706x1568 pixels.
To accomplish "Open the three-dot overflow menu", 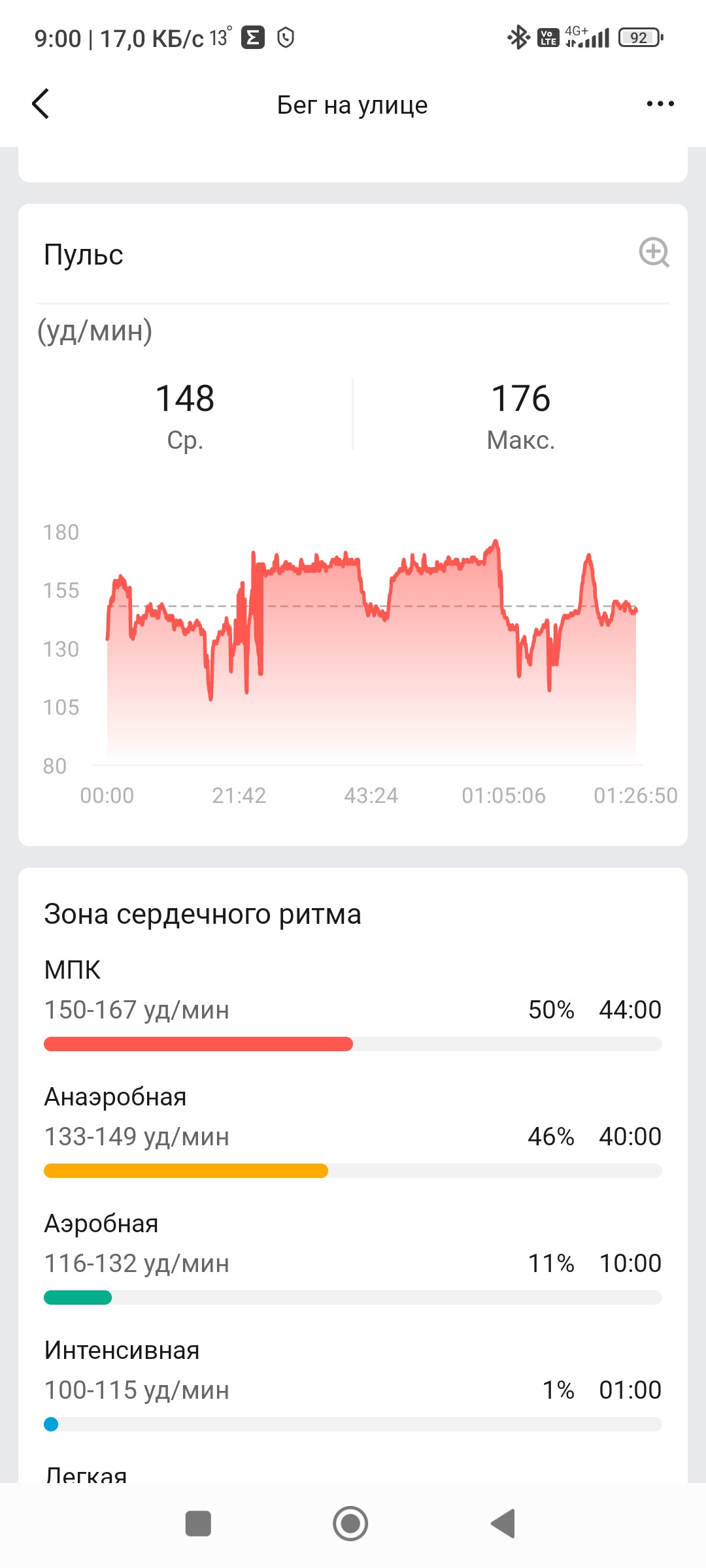I will click(660, 104).
